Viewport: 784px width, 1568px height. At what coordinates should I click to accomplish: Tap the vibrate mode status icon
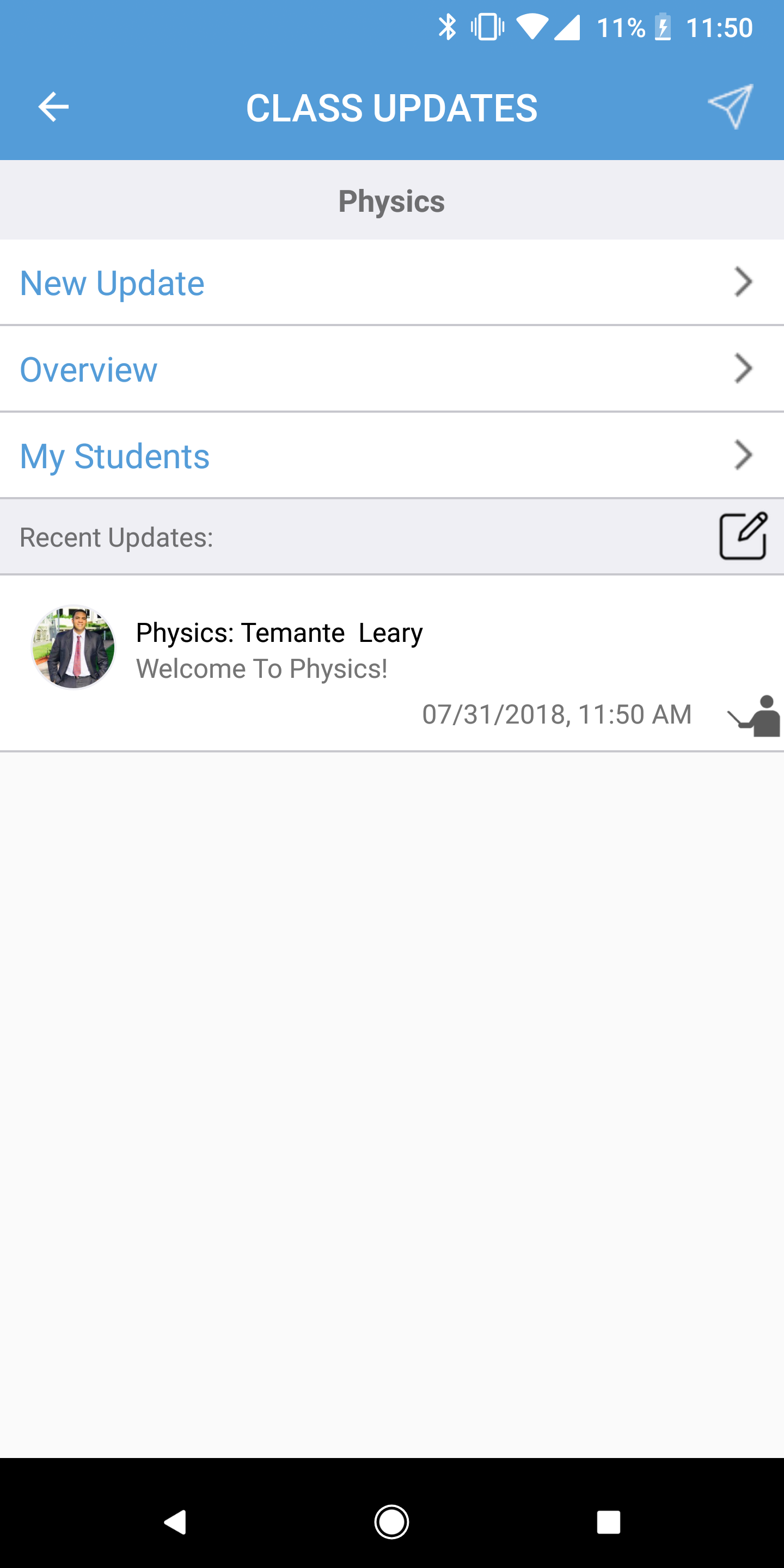(488, 27)
